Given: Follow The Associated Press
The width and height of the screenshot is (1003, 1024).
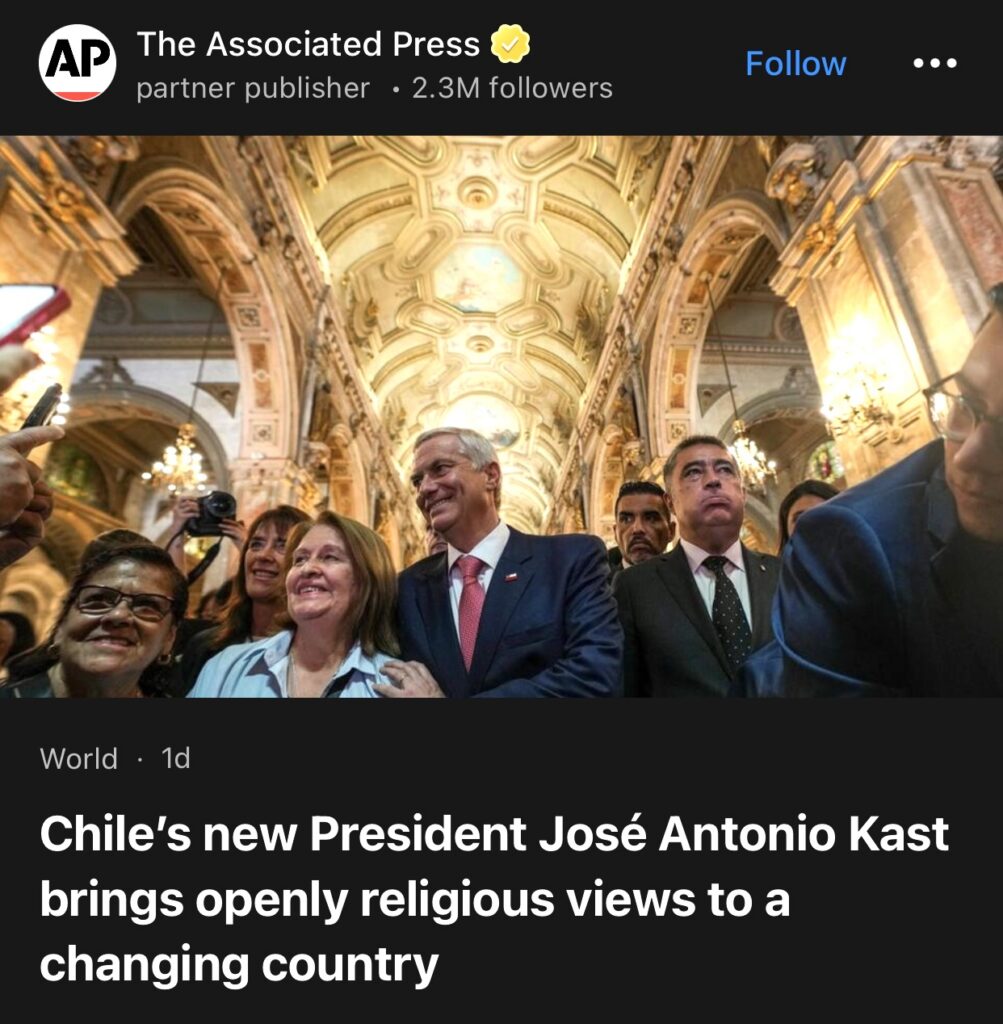Looking at the screenshot, I should (795, 64).
